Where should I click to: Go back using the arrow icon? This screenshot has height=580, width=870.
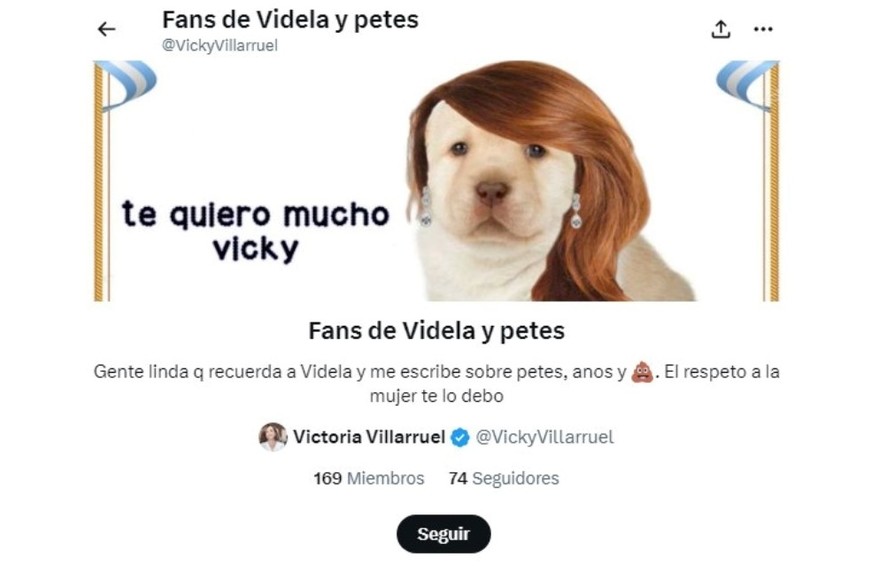106,29
